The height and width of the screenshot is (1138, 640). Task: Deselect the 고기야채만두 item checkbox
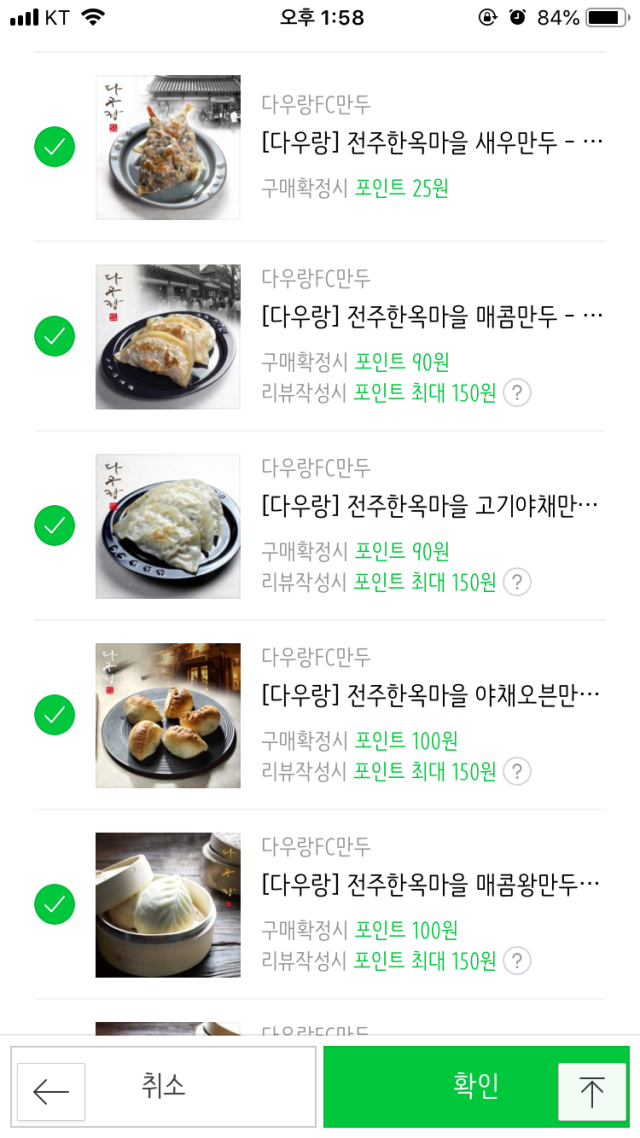[x=54, y=525]
